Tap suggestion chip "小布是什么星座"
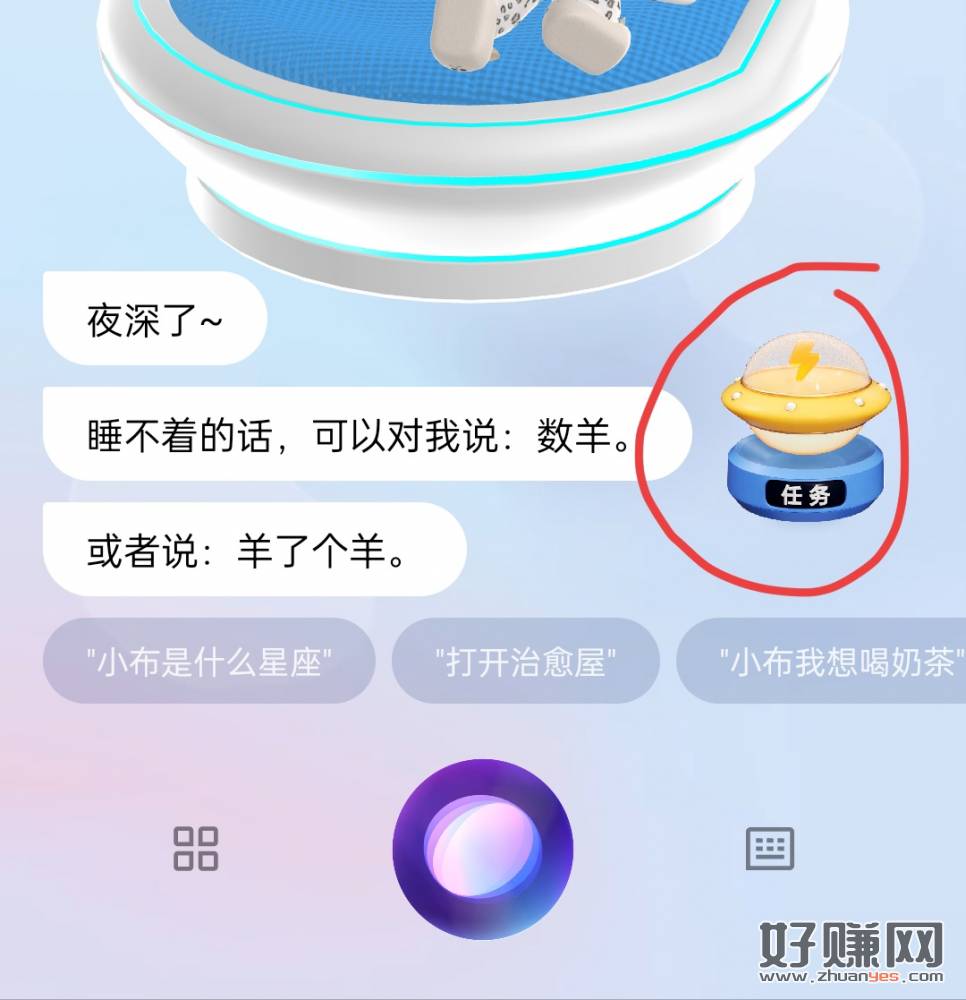Screen dimensions: 966x1000 tap(209, 662)
